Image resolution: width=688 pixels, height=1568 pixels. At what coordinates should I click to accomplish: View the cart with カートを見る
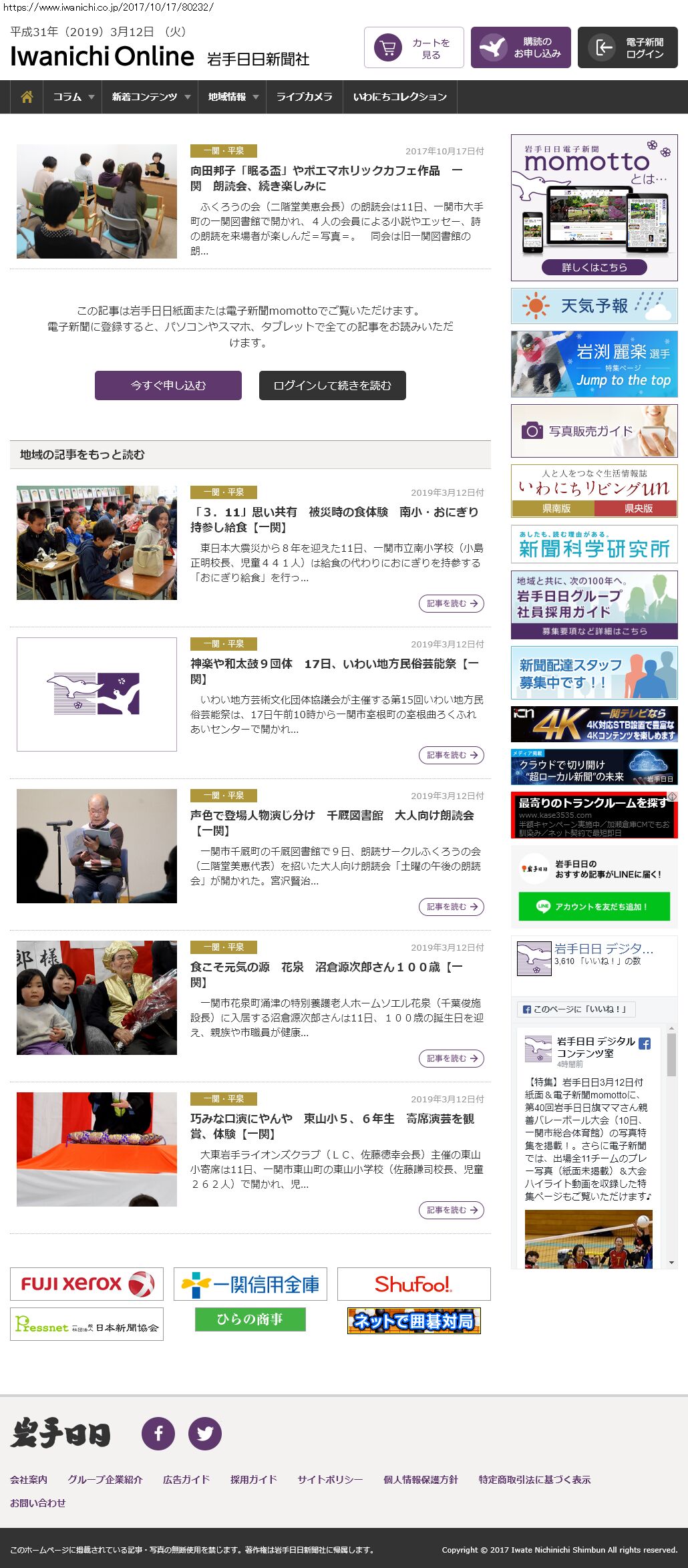(x=414, y=48)
